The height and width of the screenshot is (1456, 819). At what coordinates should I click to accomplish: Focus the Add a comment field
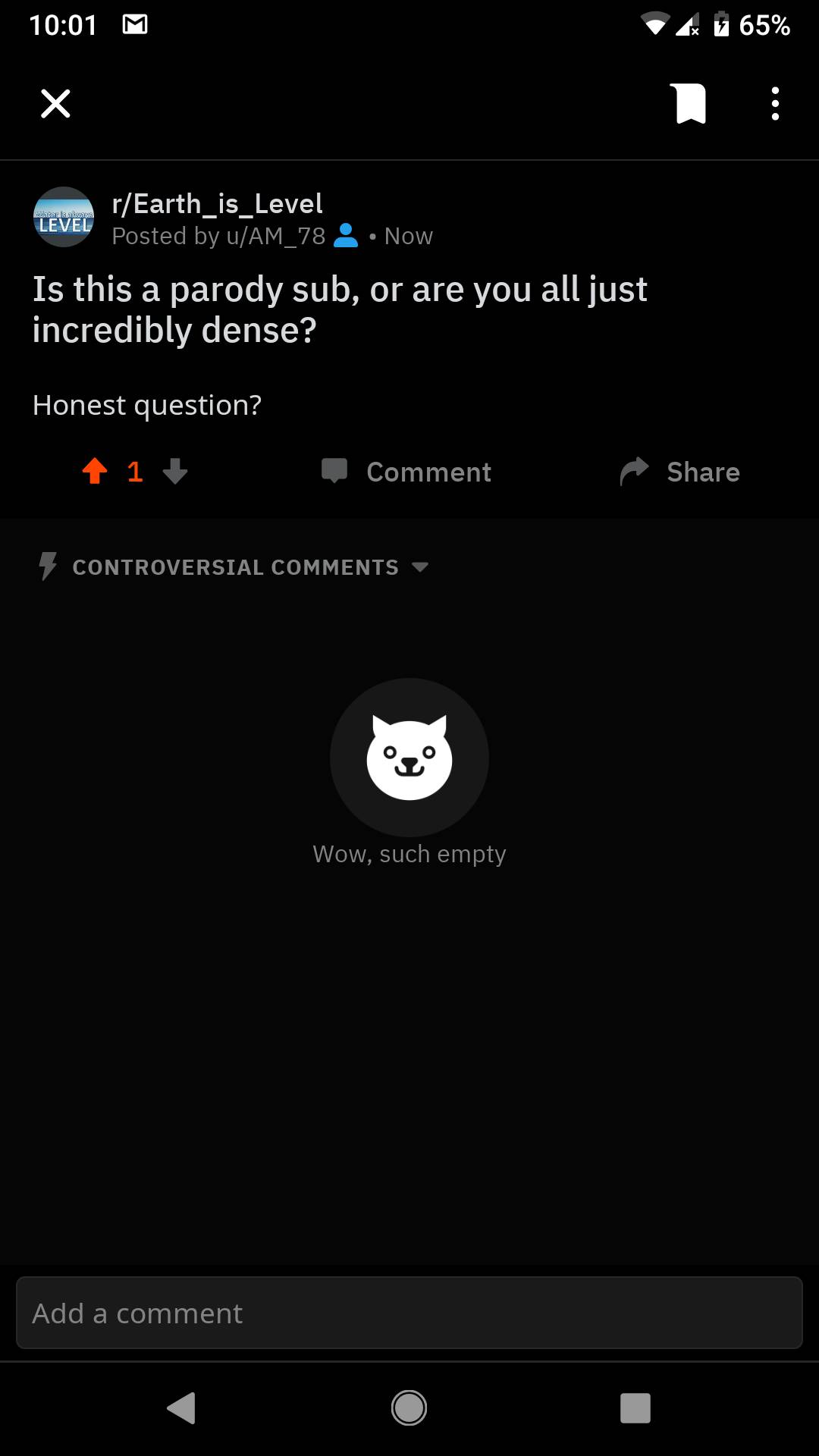pos(409,1313)
